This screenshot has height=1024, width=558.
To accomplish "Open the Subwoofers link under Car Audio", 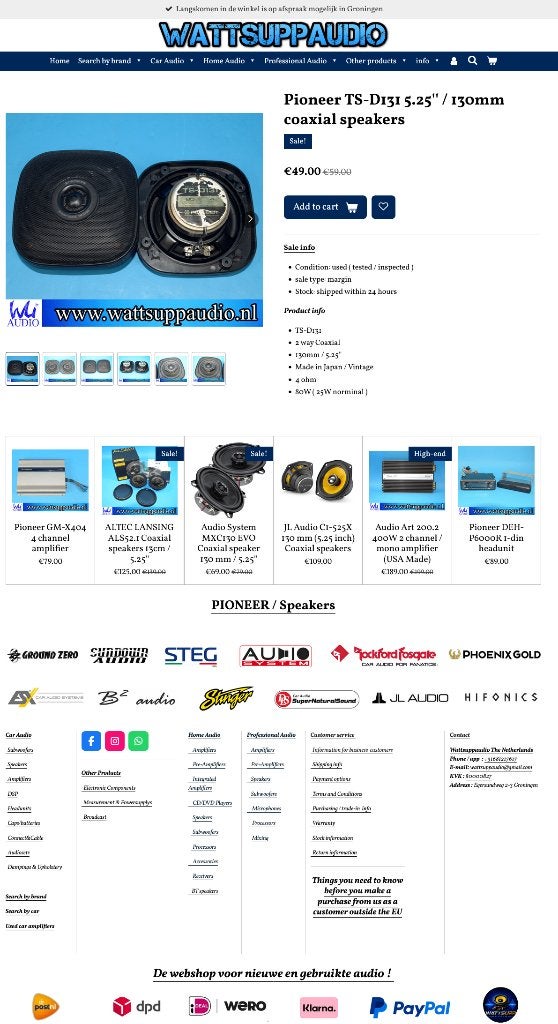I will (x=20, y=750).
